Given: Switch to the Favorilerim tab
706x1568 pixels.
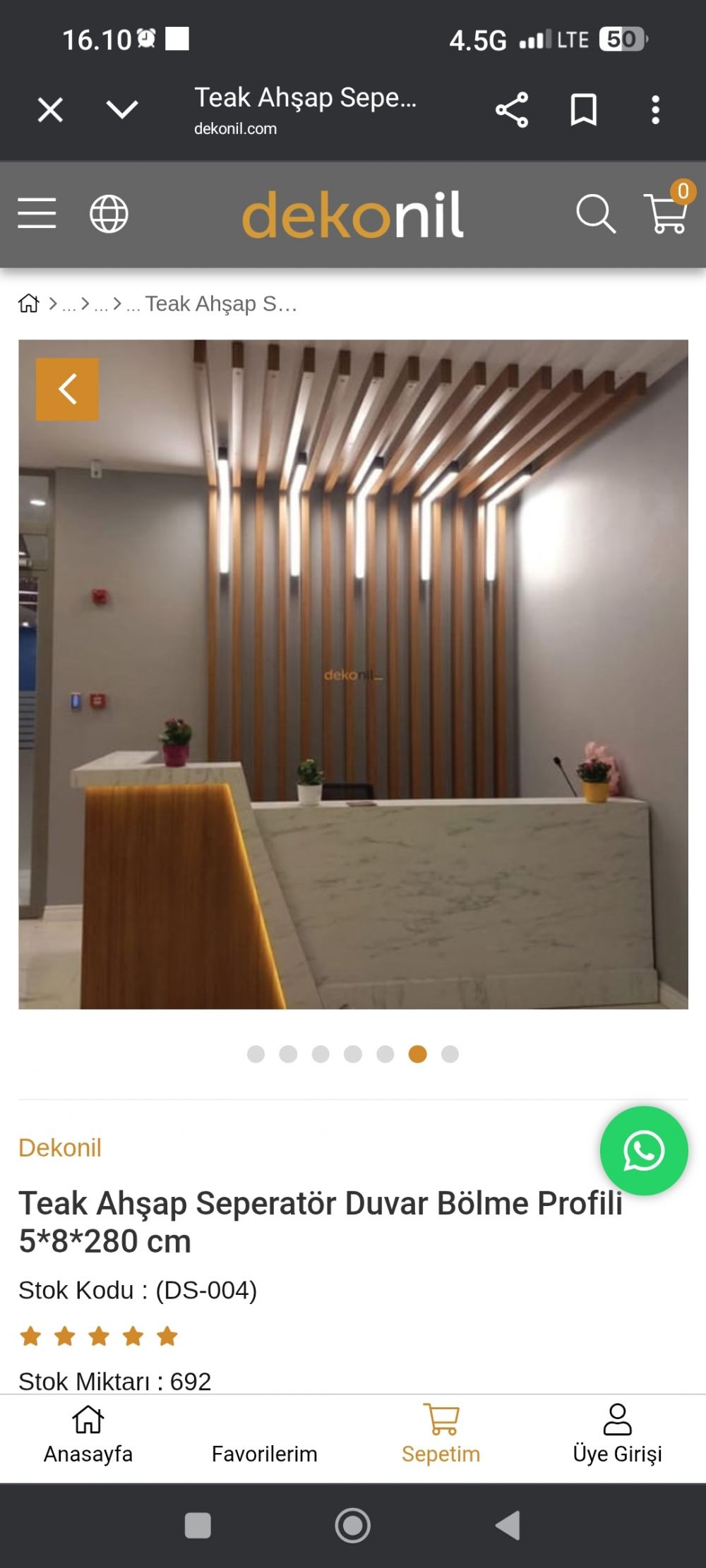Looking at the screenshot, I should click(x=265, y=1444).
